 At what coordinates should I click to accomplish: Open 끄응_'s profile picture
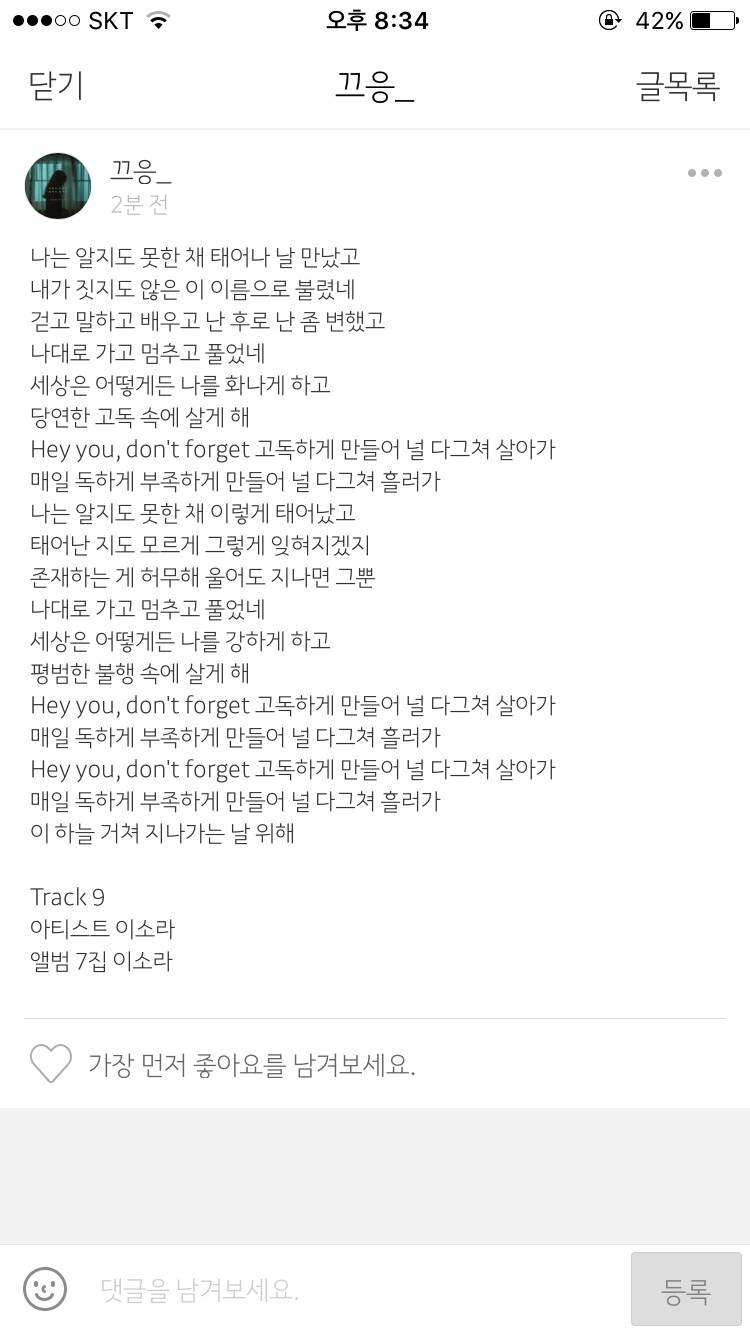point(58,186)
